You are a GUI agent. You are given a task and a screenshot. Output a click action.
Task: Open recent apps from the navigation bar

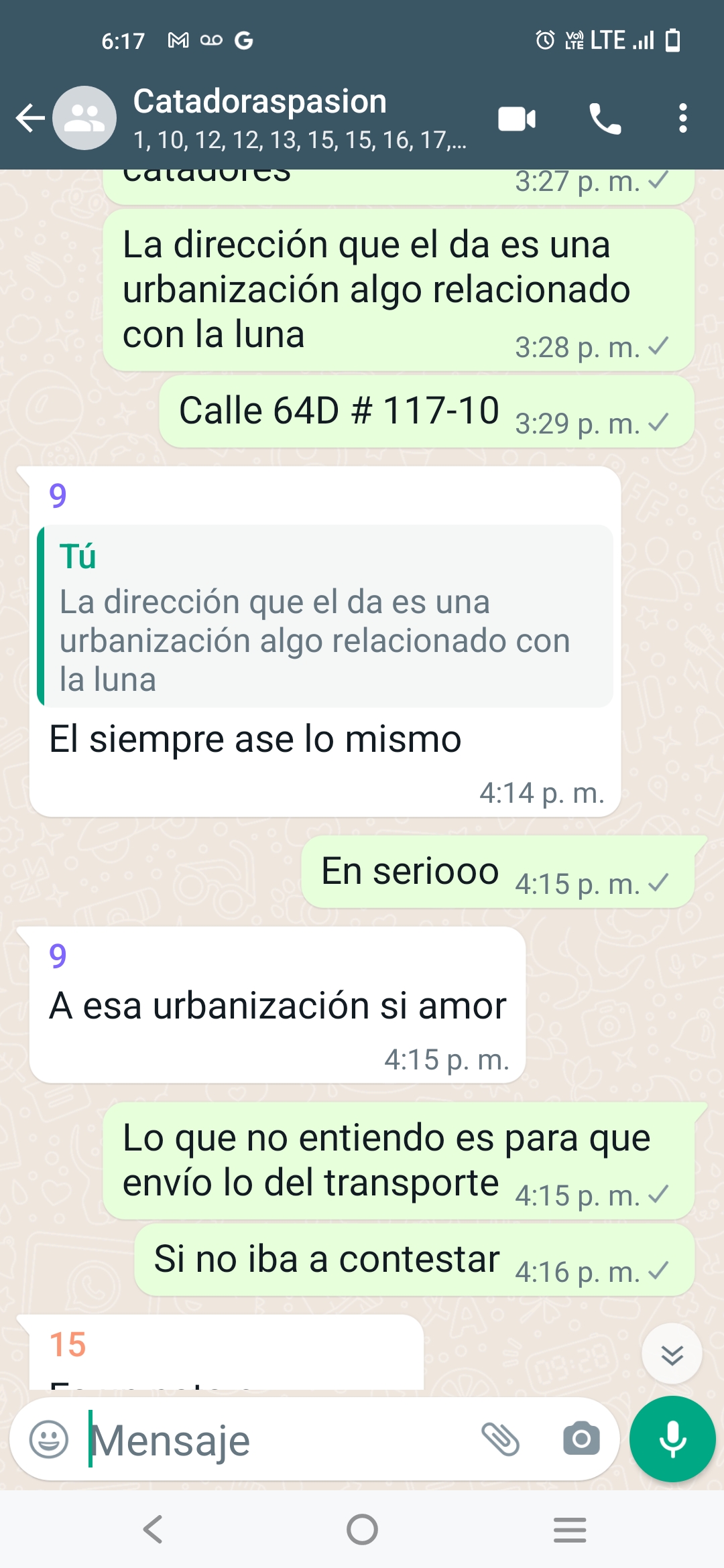570,1530
